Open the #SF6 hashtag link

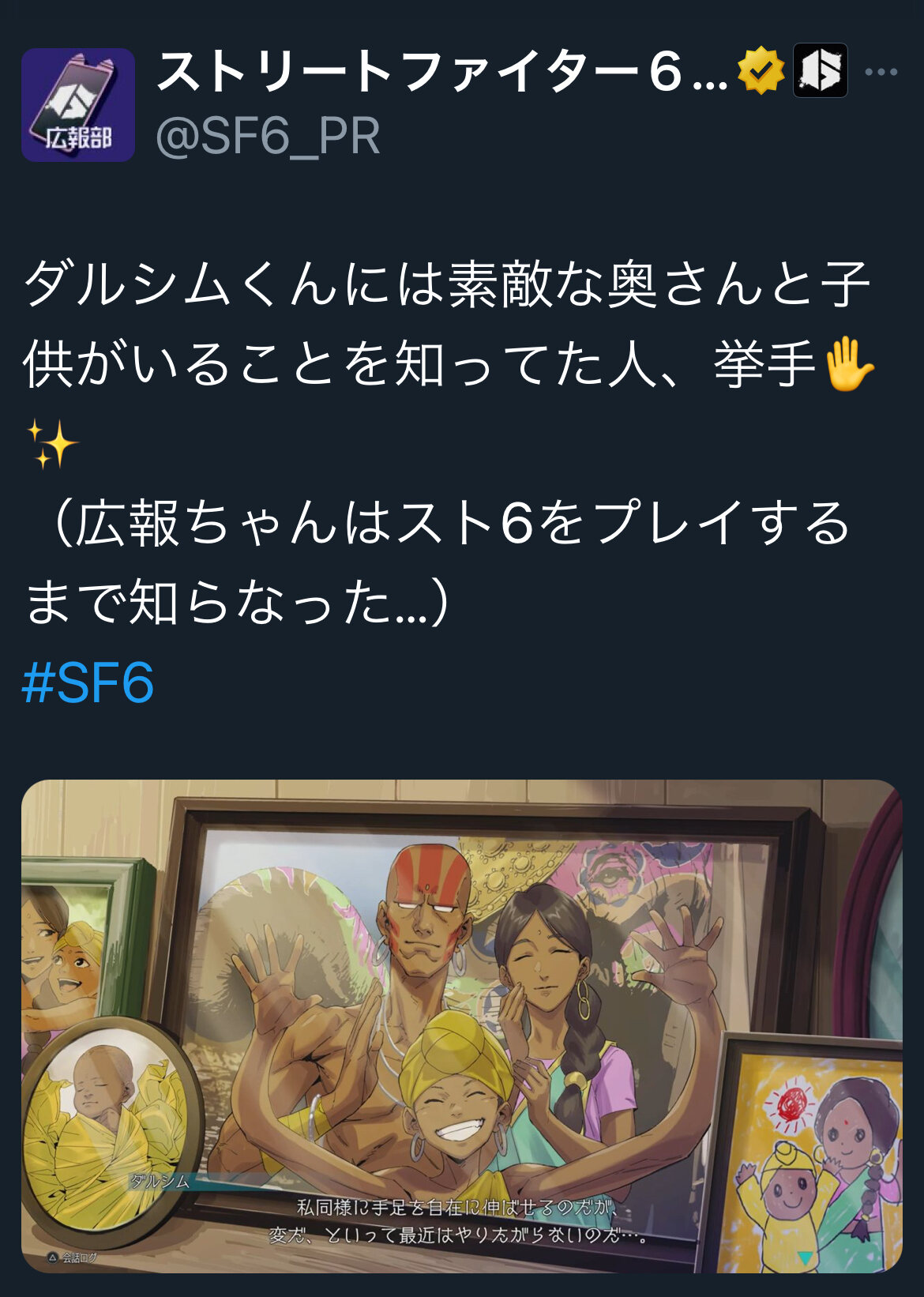pos(88,682)
